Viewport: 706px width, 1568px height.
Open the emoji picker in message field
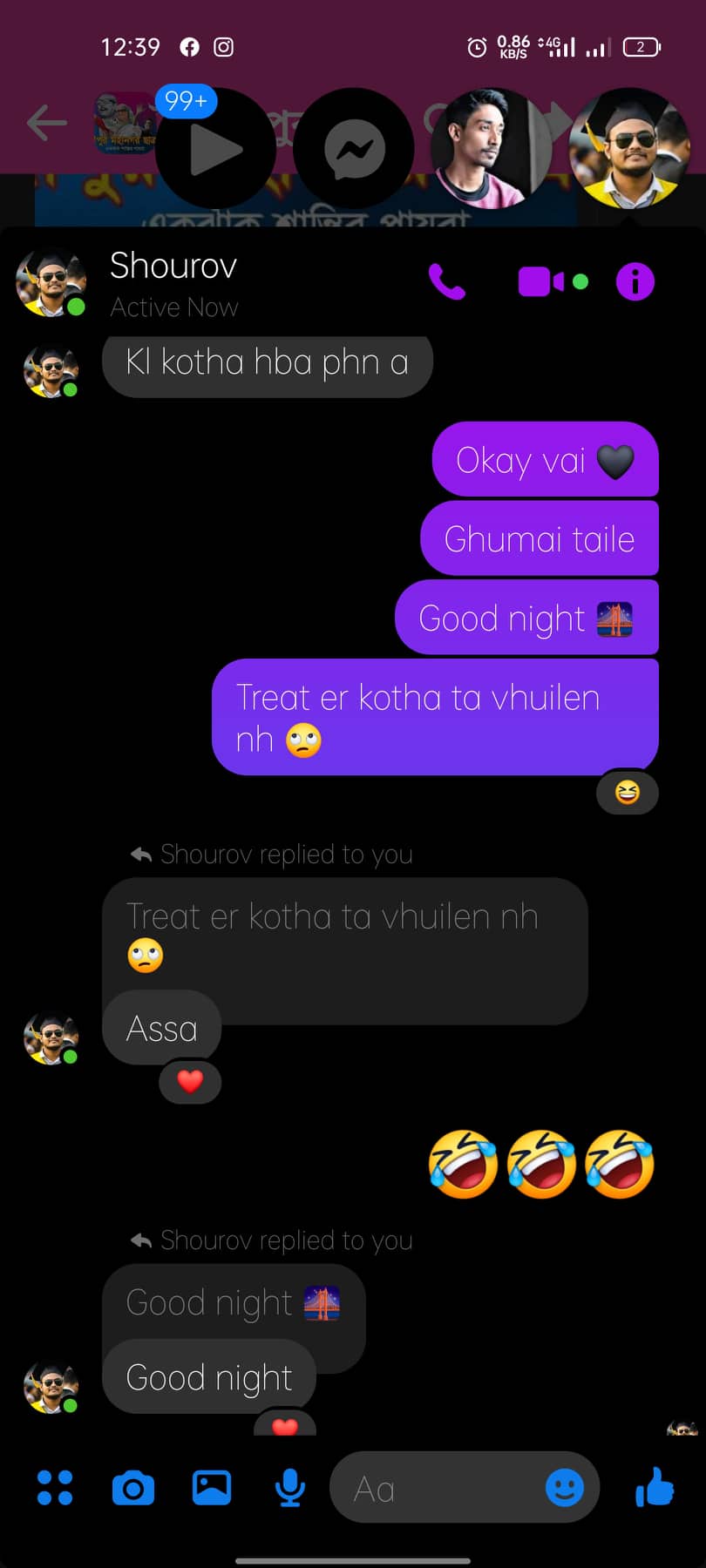tap(565, 1487)
